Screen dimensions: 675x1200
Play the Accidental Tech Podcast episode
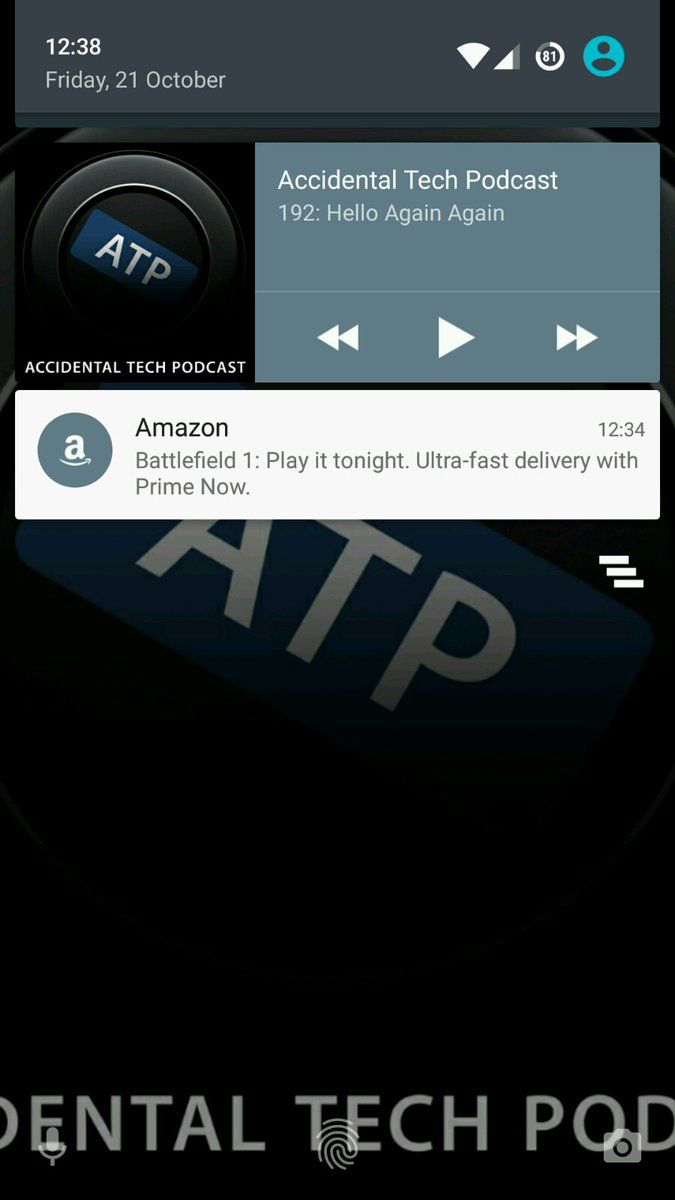pos(456,338)
